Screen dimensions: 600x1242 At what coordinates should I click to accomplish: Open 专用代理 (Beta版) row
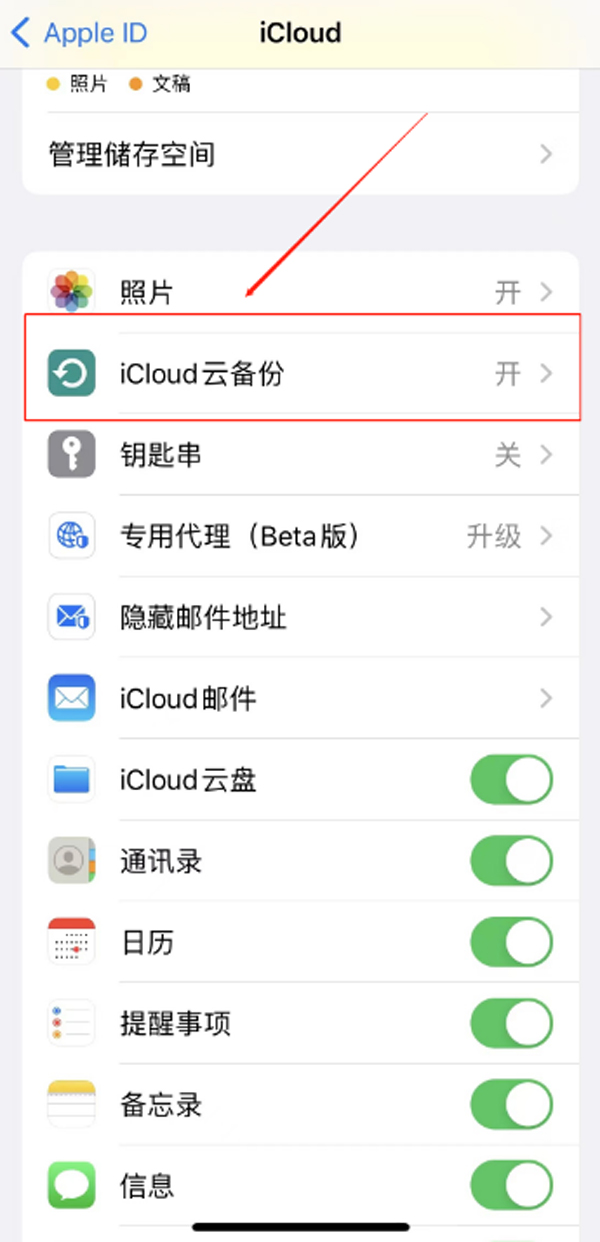pyautogui.click(x=300, y=536)
